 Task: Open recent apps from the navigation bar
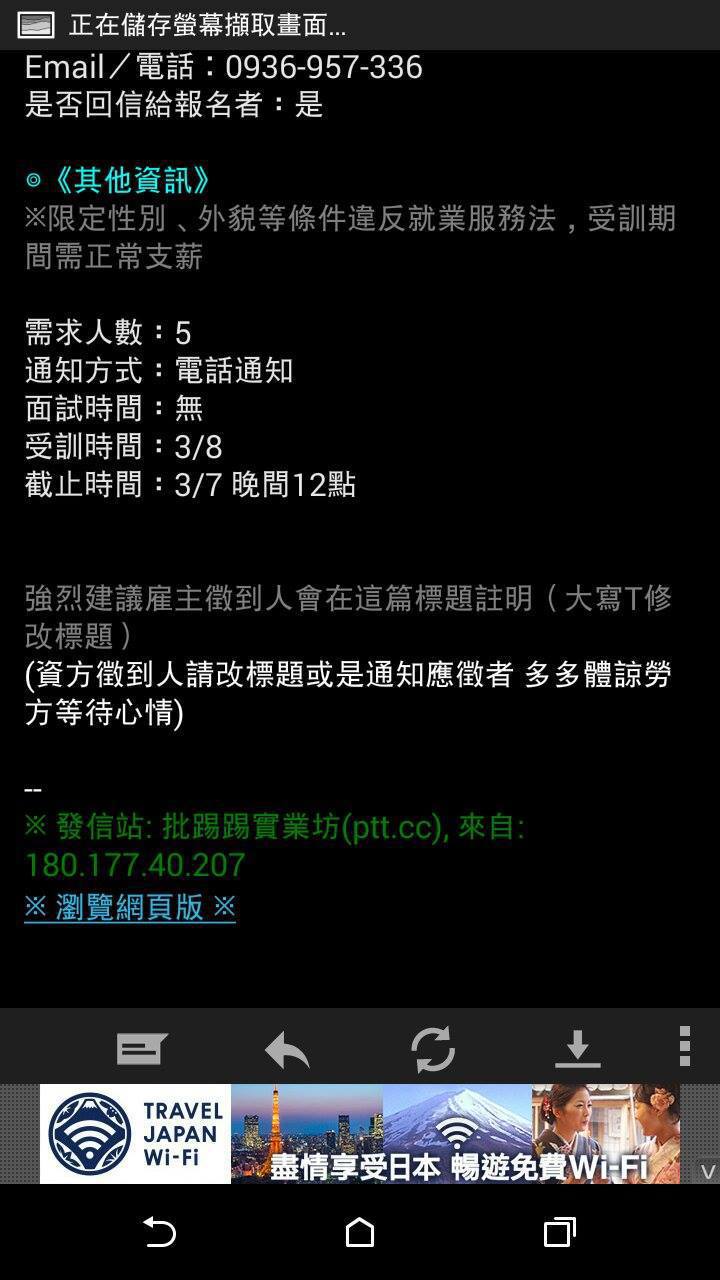tap(560, 1232)
